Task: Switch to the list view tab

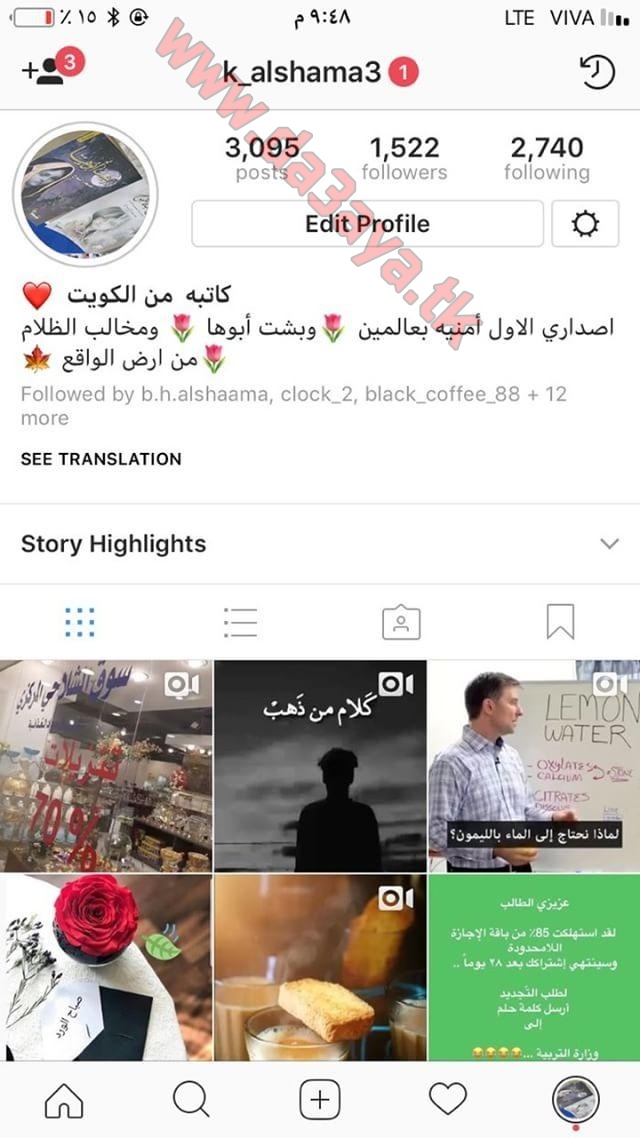Action: tap(240, 622)
